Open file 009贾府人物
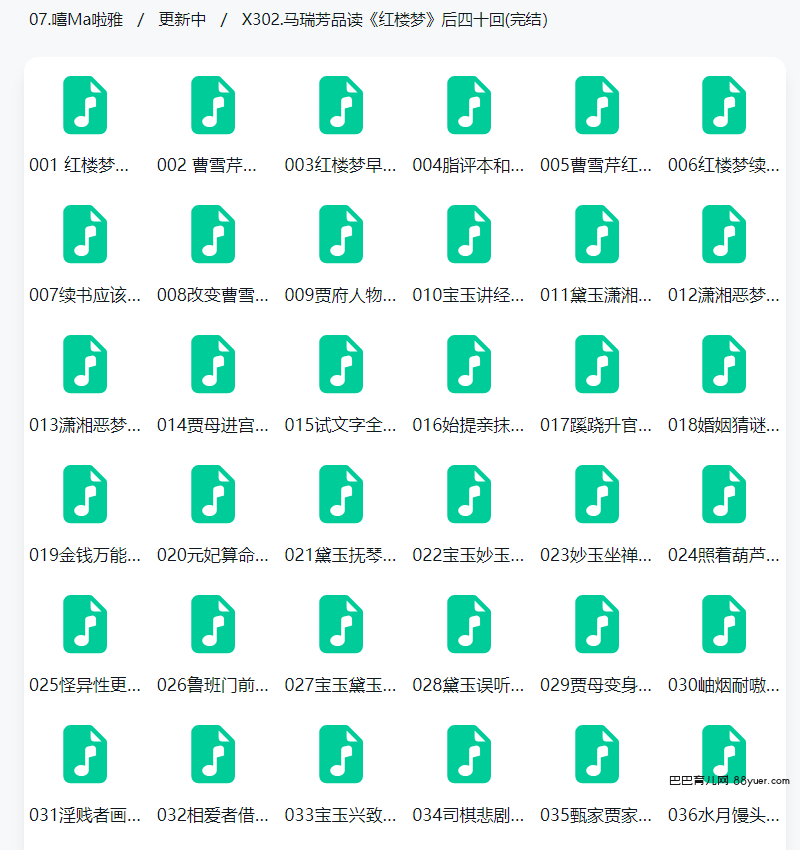Viewport: 800px width, 850px height. [341, 235]
